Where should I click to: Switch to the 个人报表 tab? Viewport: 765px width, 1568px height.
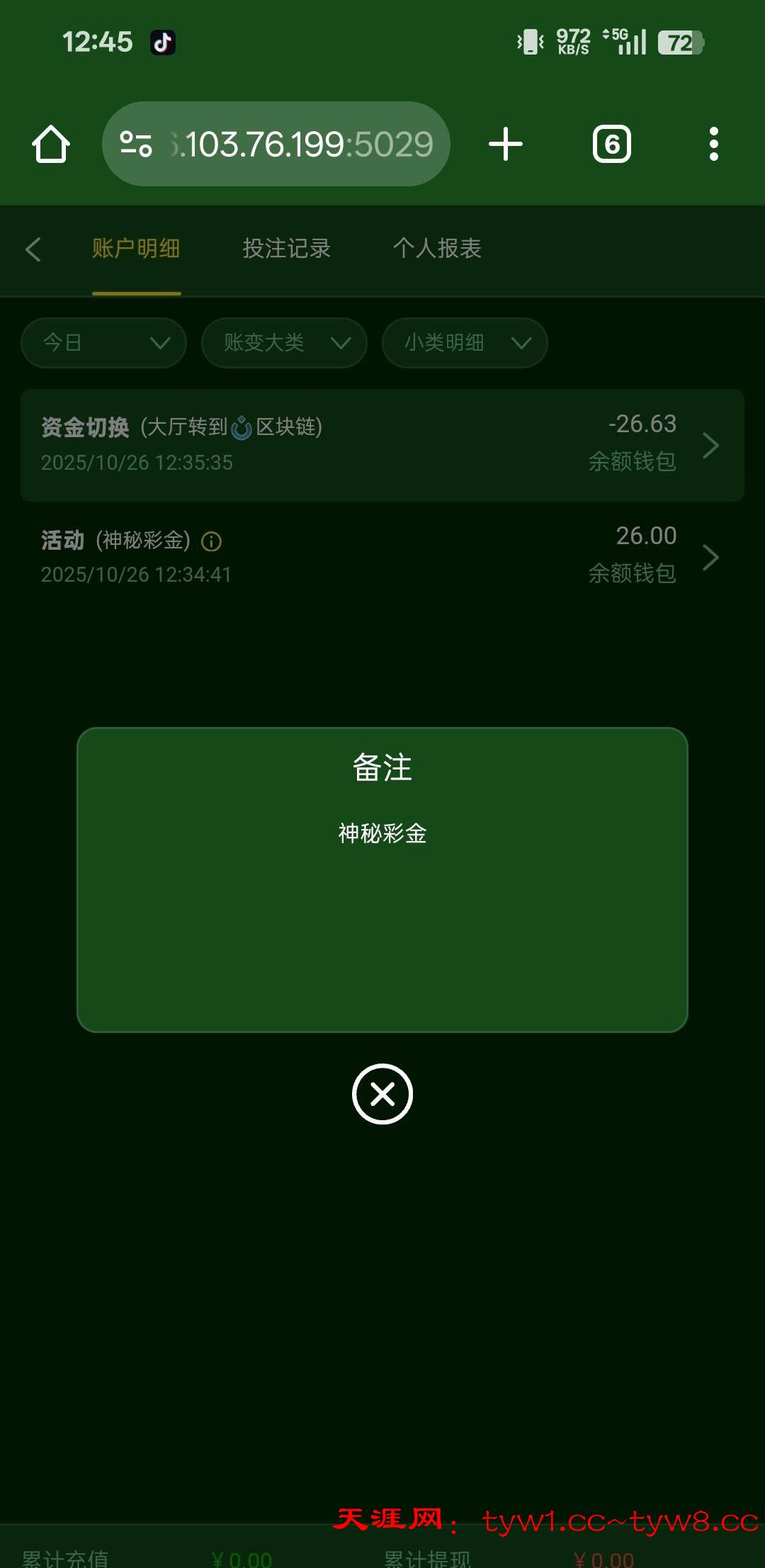pyautogui.click(x=437, y=249)
